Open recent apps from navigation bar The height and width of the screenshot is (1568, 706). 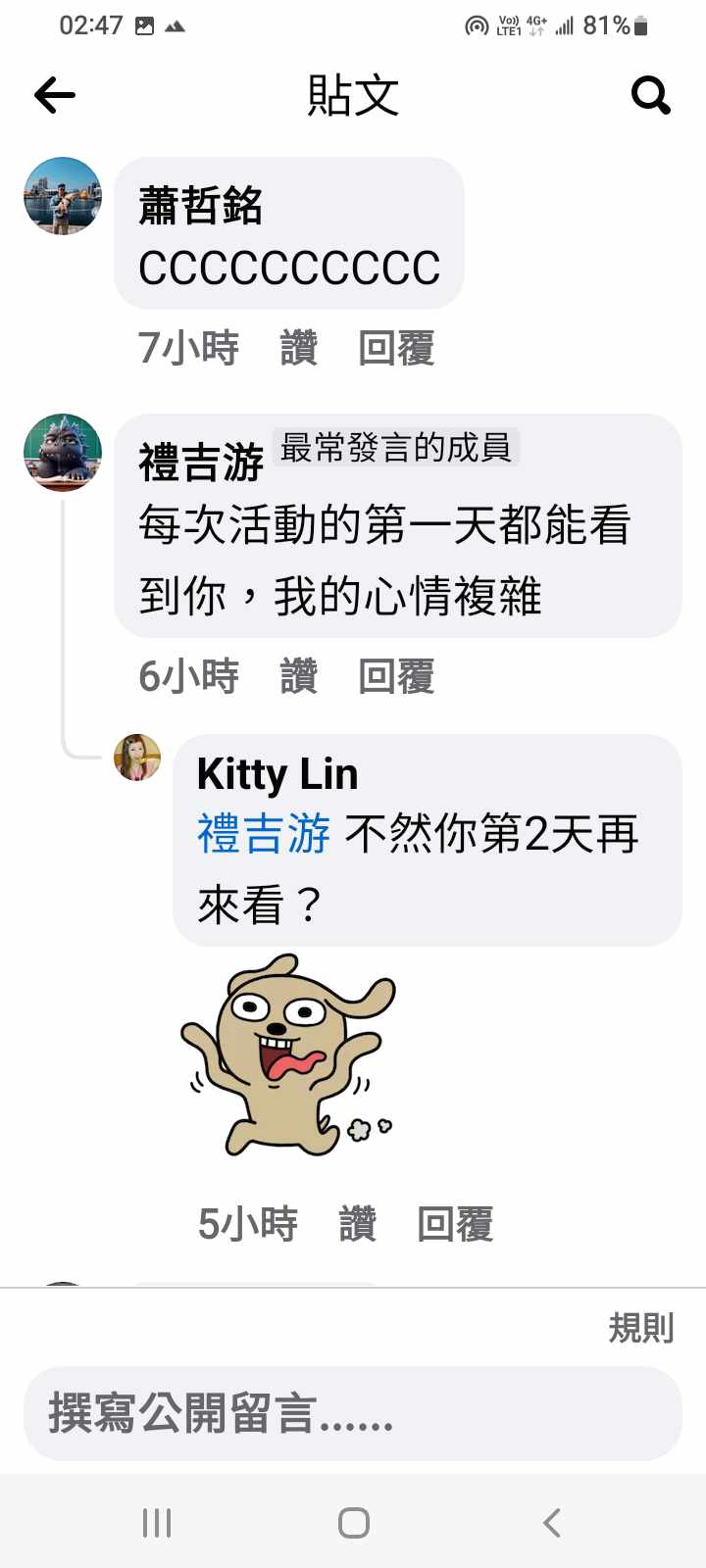tap(157, 1522)
